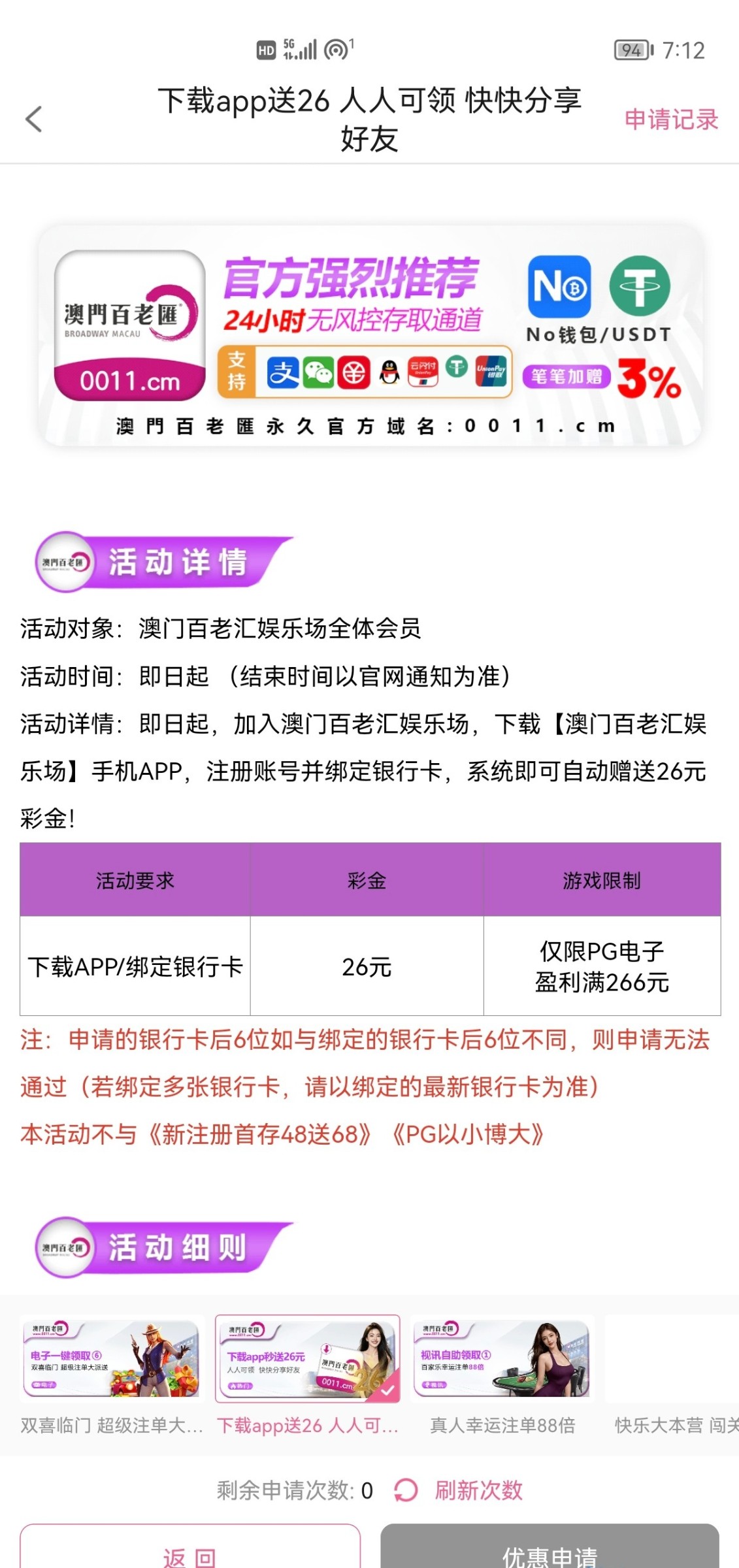The image size is (739, 1568).
Task: Go back using the top-left arrow
Action: (x=34, y=119)
